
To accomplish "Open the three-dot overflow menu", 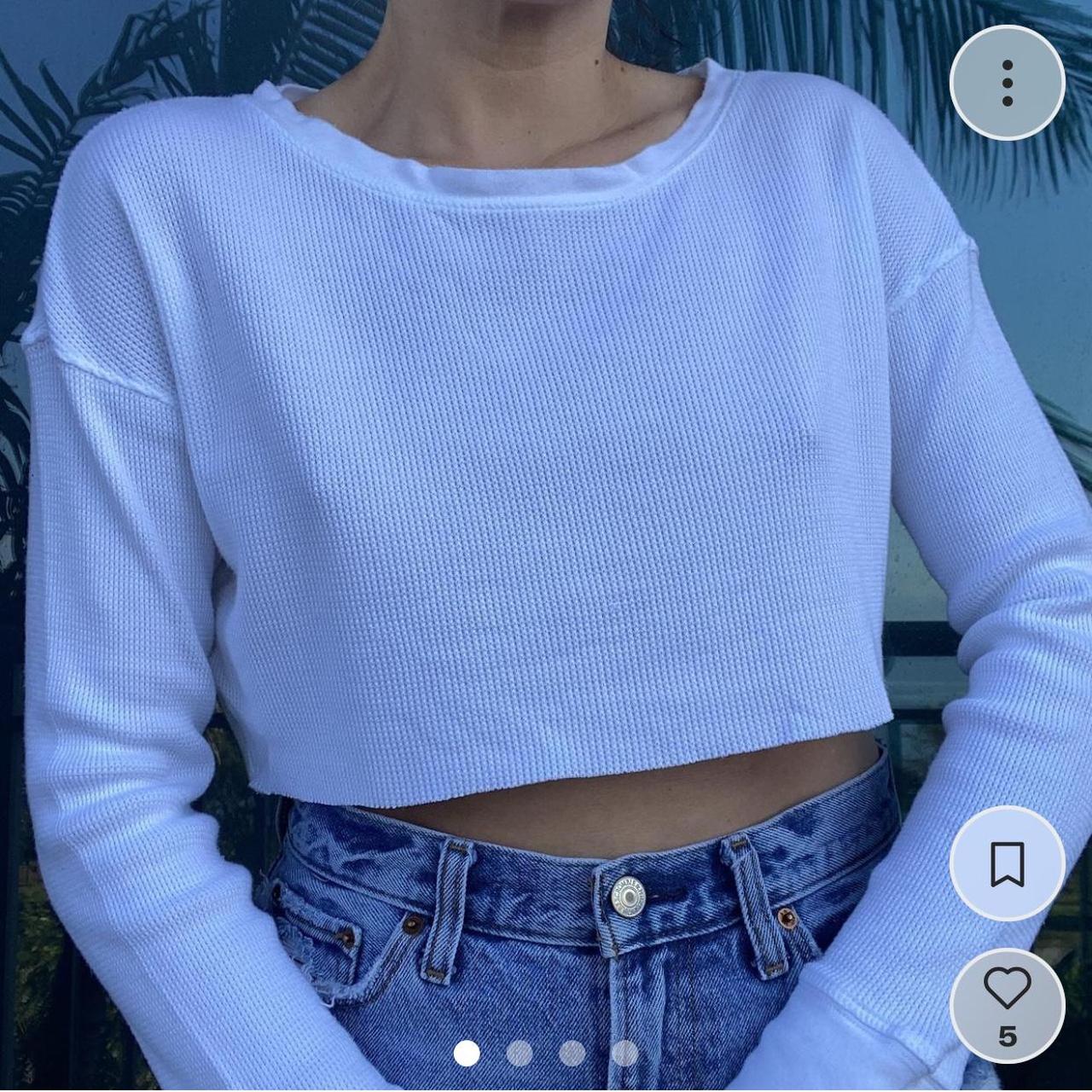I will [x=1008, y=83].
